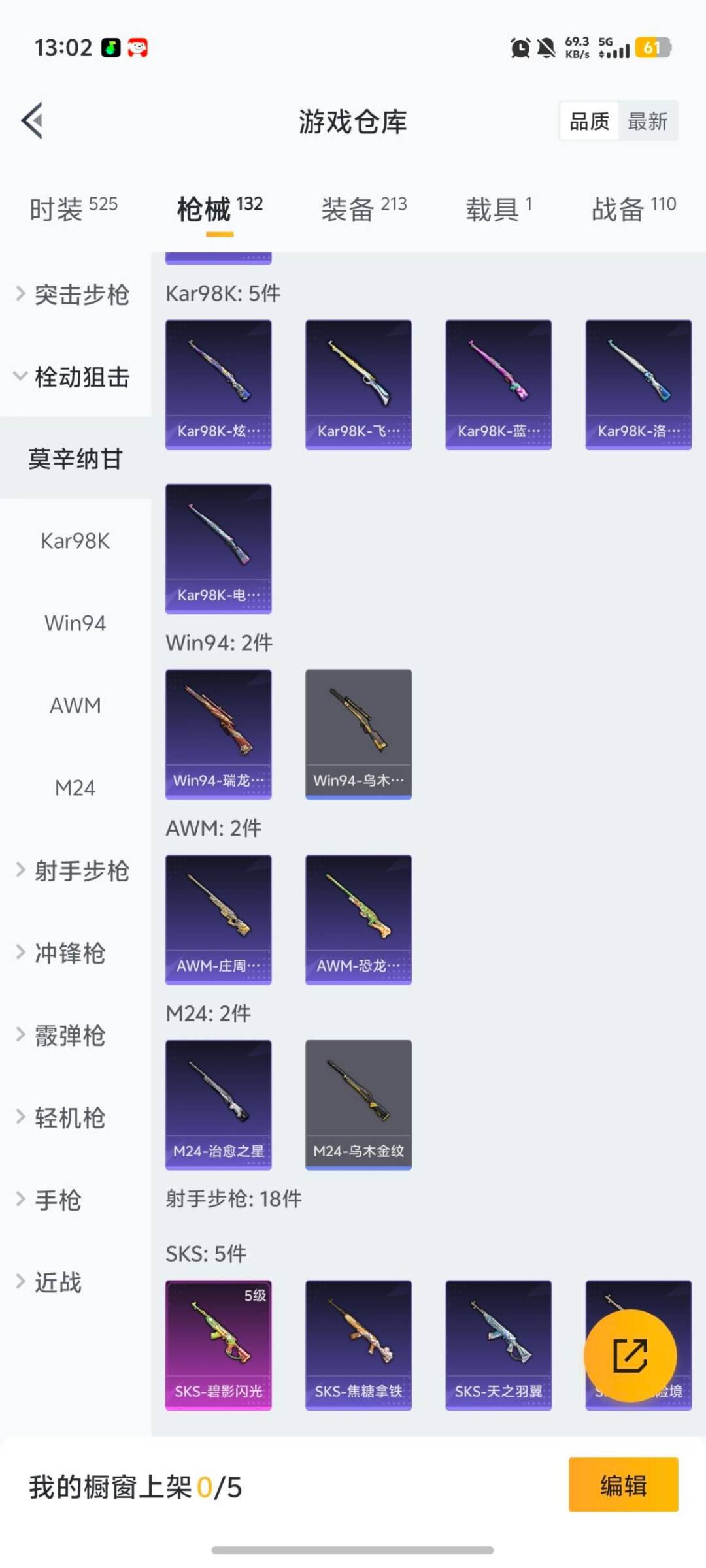This screenshot has width=706, height=1568.
Task: Select Kar98K in the sidebar
Action: pos(75,541)
